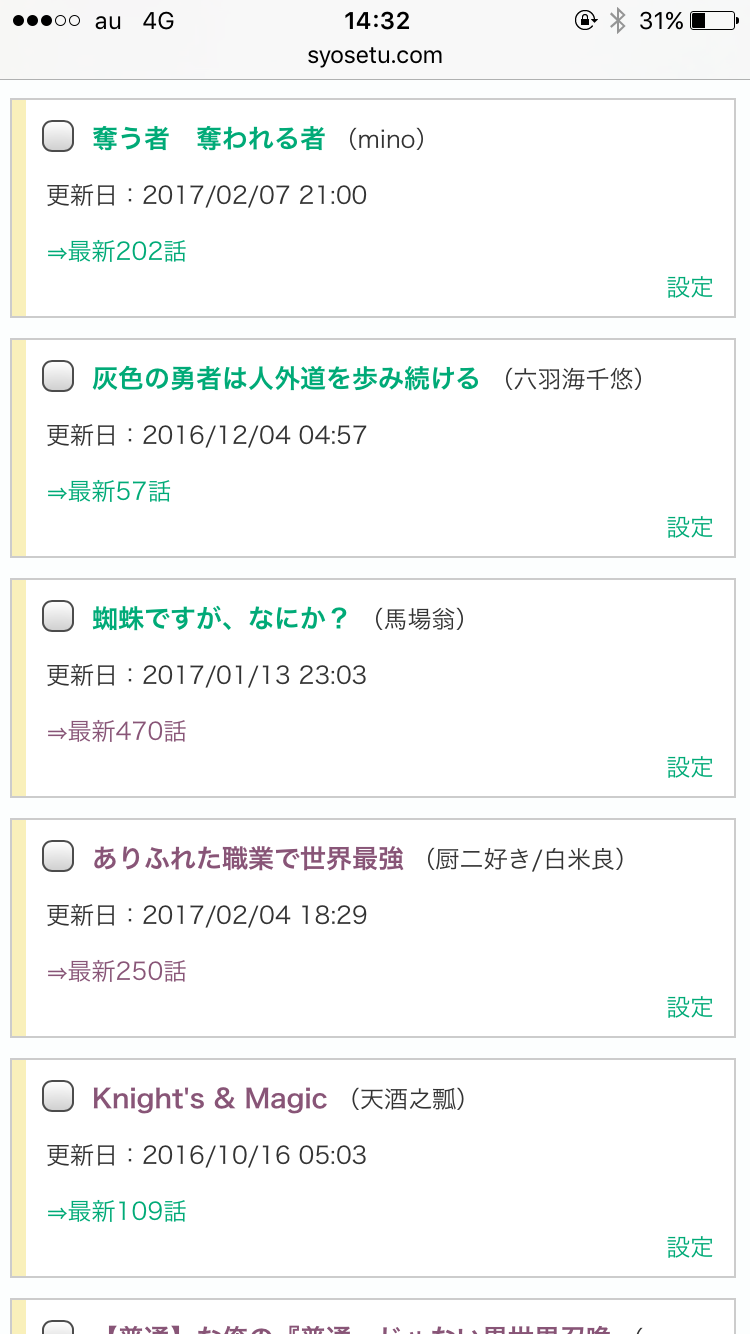
Task: Tick the checkbox for 蜘蛛ですが、なにか？
Action: pos(58,617)
